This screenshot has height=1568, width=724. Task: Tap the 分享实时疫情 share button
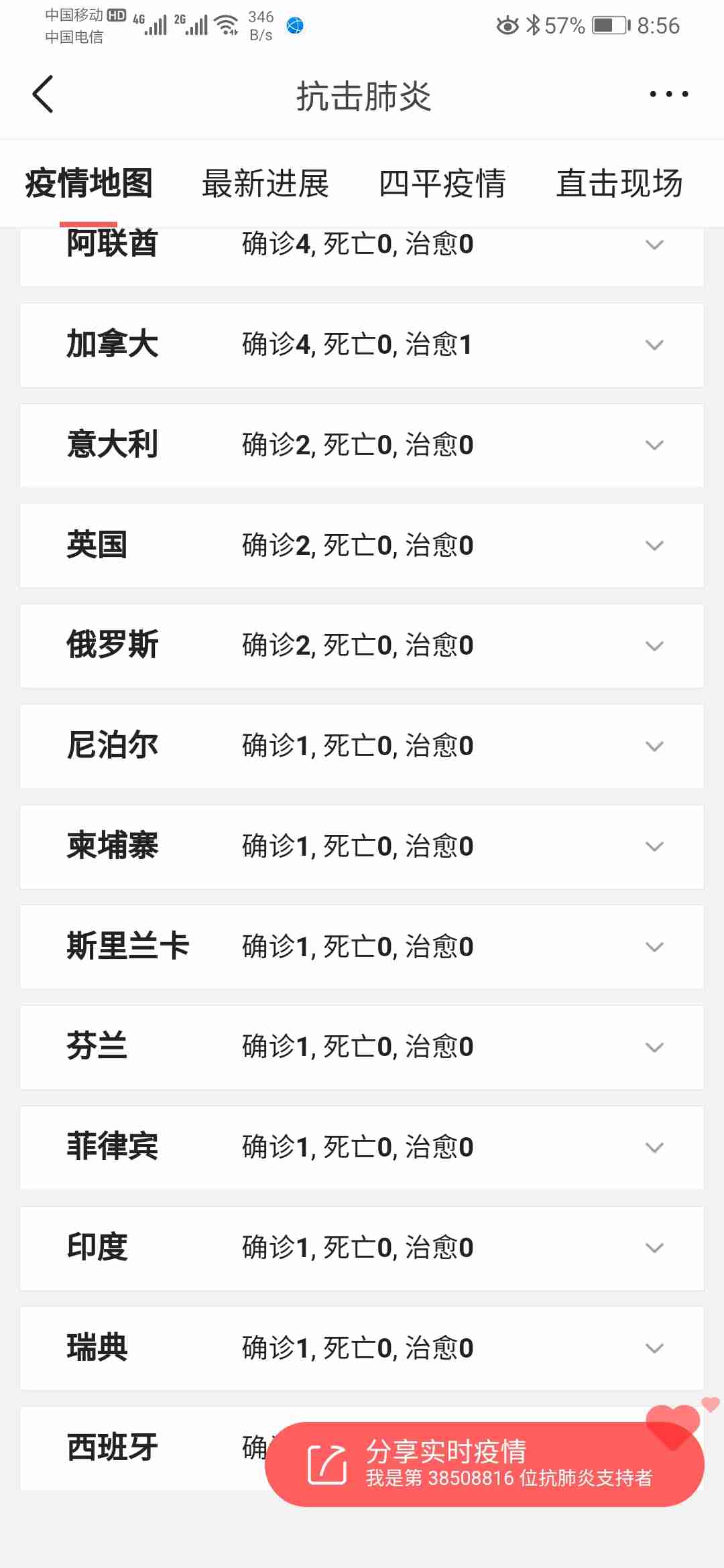point(484,1464)
